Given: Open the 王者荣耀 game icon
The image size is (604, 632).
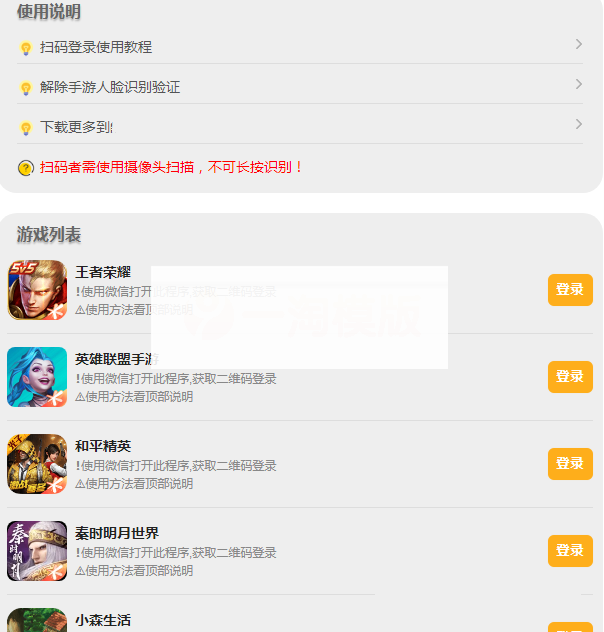Looking at the screenshot, I should (x=37, y=290).
